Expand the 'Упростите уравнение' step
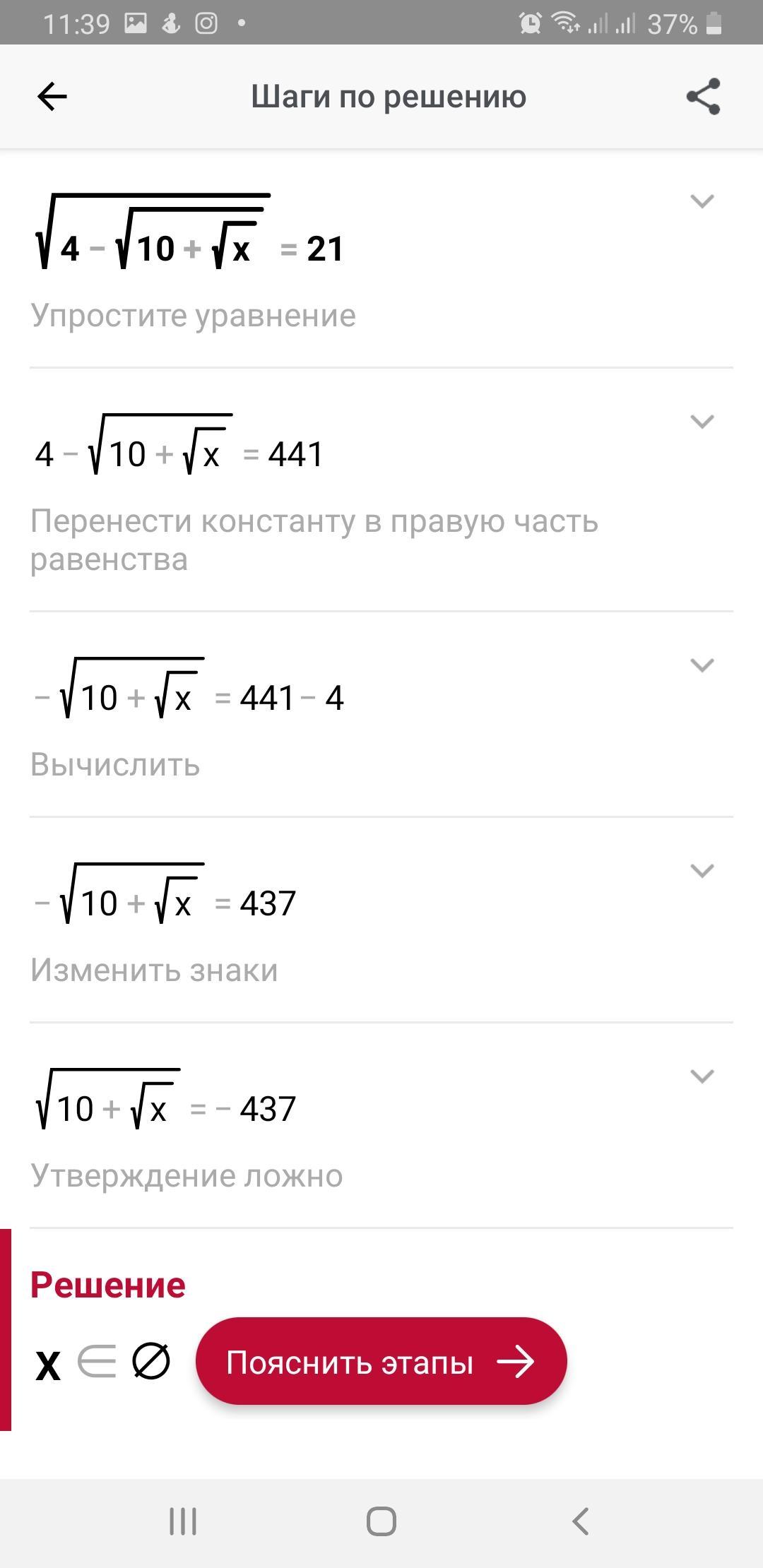This screenshot has width=763, height=1568. click(x=702, y=201)
